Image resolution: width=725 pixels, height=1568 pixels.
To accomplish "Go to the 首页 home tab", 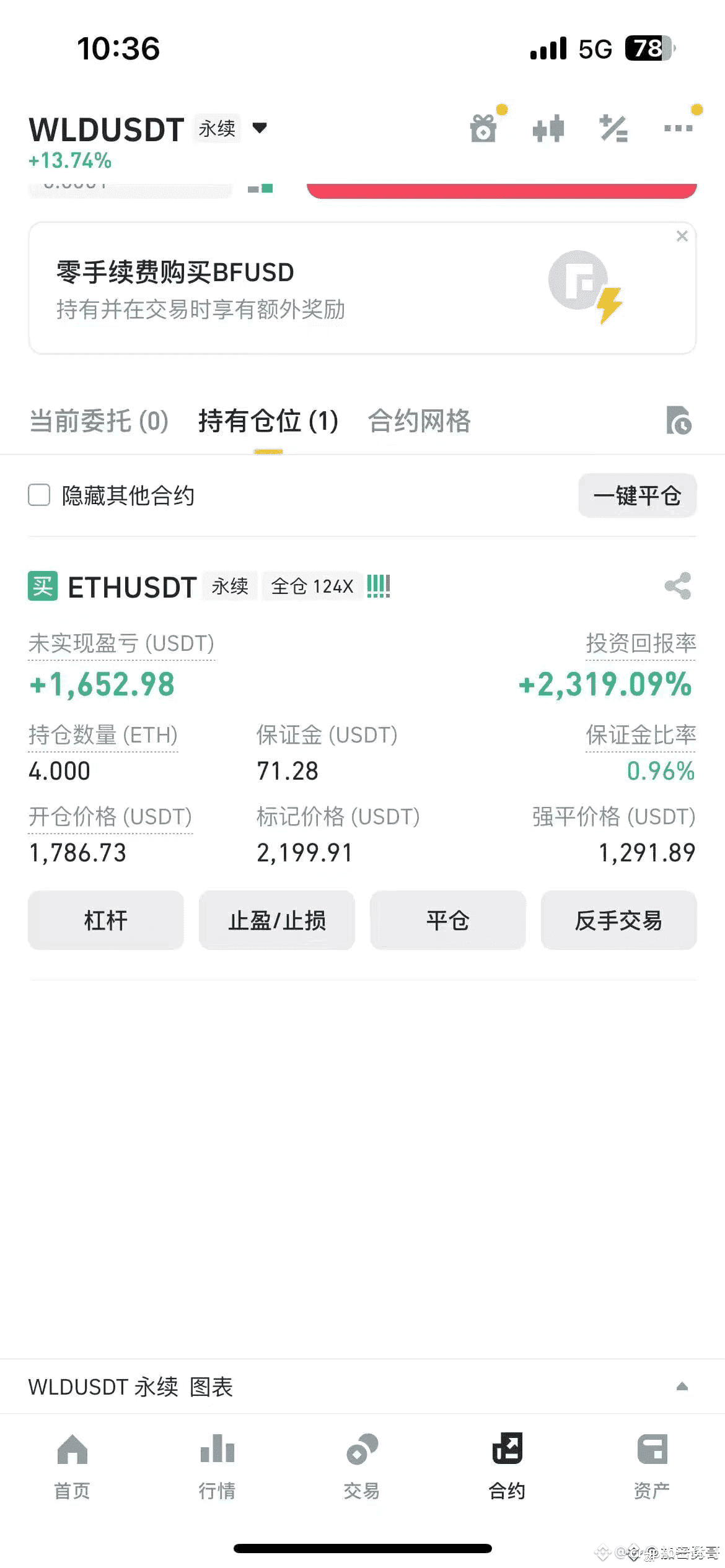I will click(x=72, y=1465).
